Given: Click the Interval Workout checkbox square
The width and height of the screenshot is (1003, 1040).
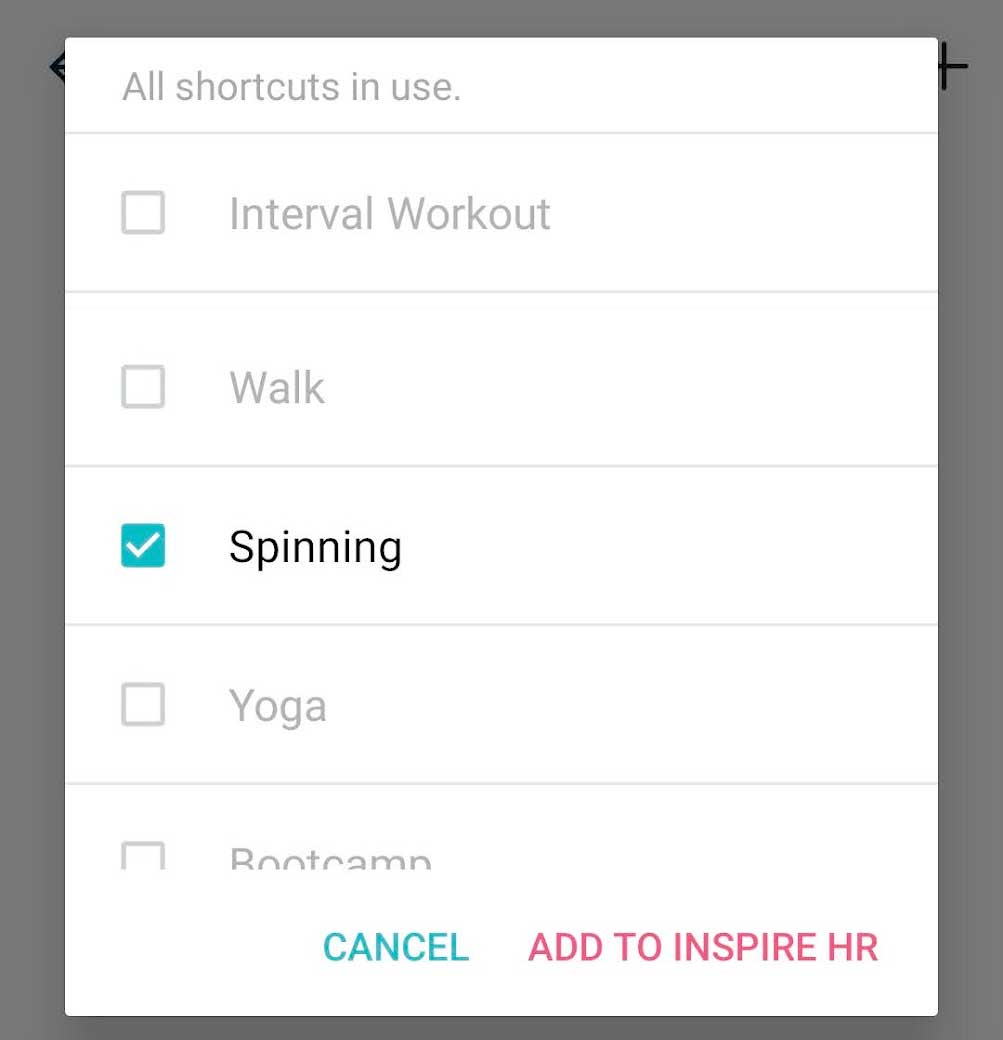Looking at the screenshot, I should [142, 213].
